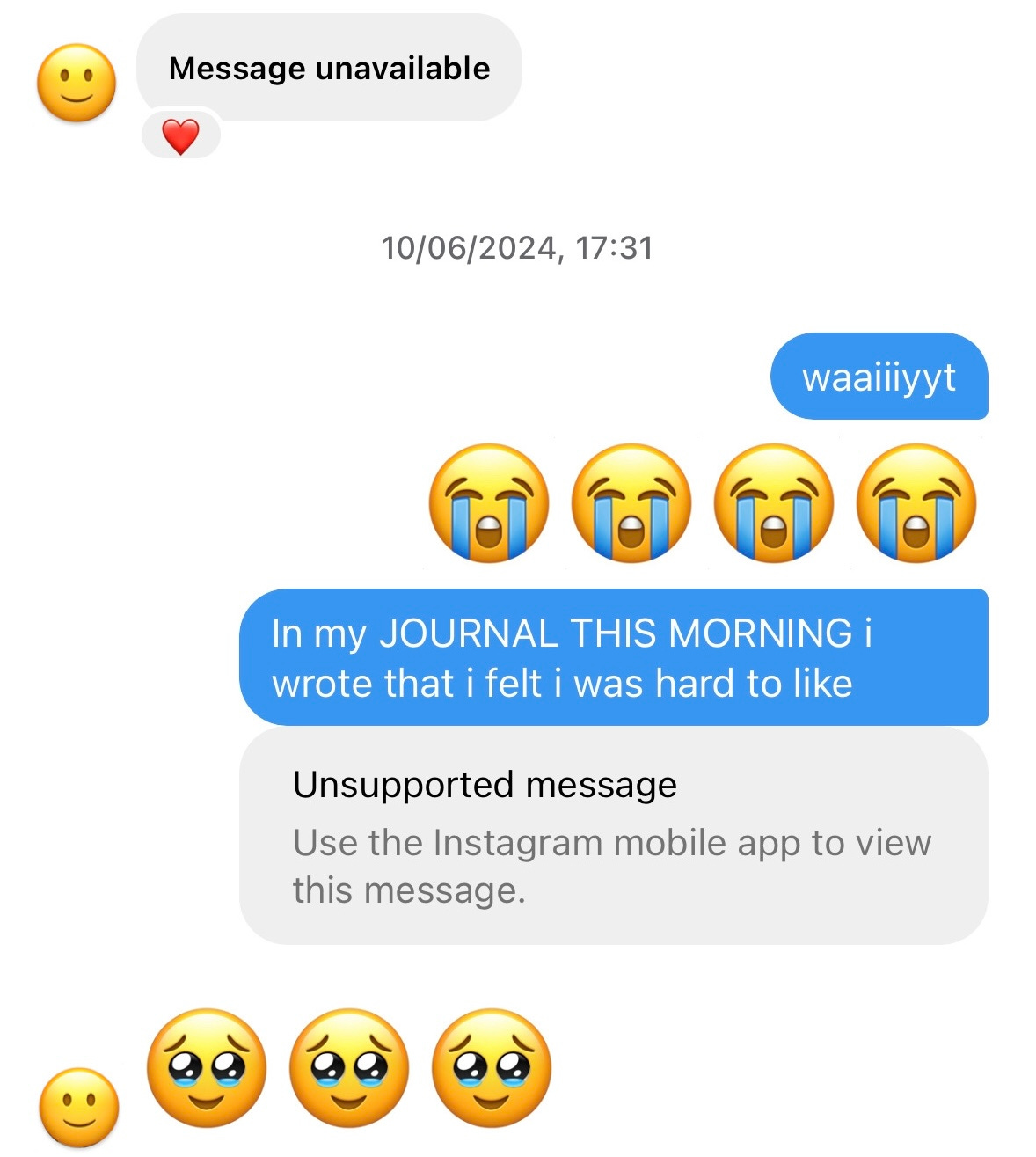Tap the sender avatar beside Message unavailable
The width and height of the screenshot is (1036, 1157).
click(x=77, y=83)
